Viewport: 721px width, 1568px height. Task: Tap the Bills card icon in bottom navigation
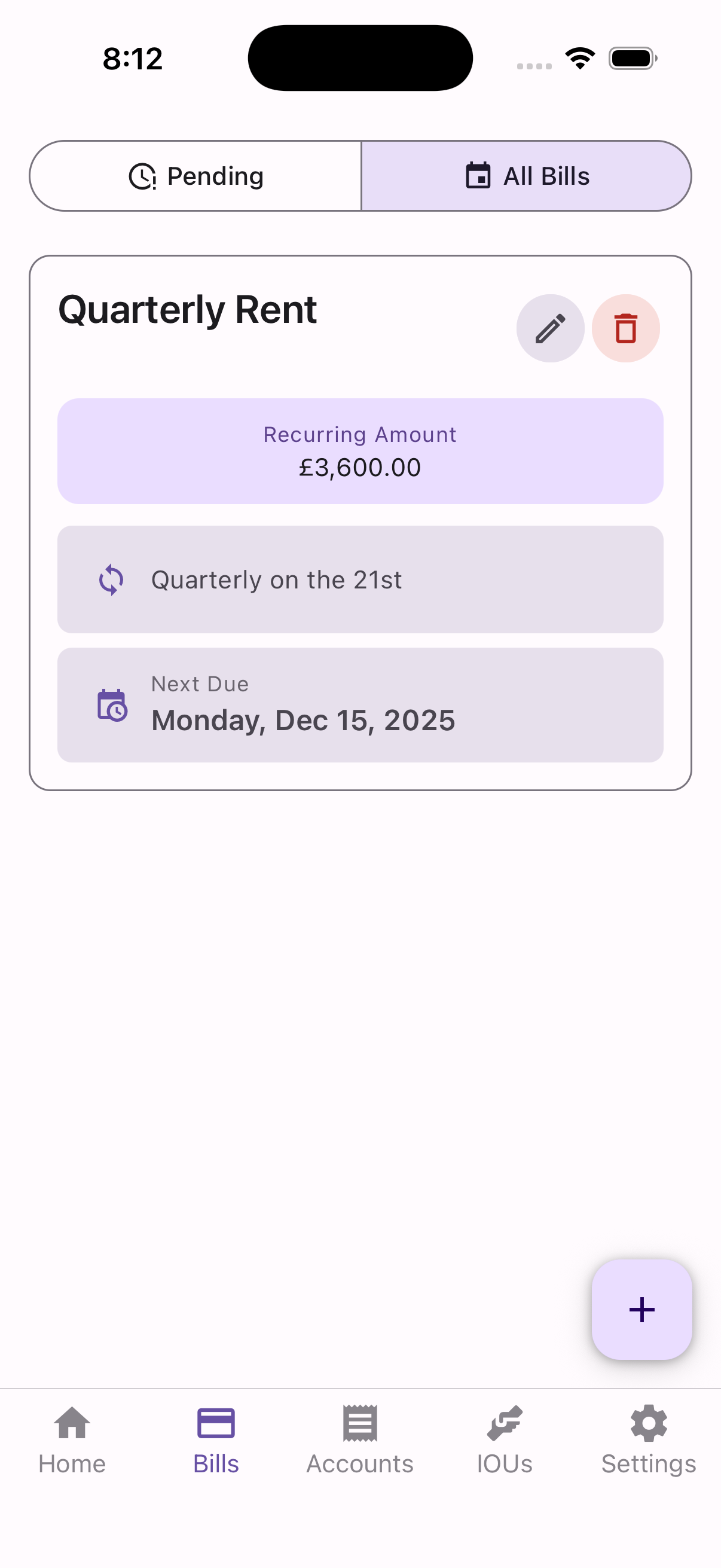216,1424
